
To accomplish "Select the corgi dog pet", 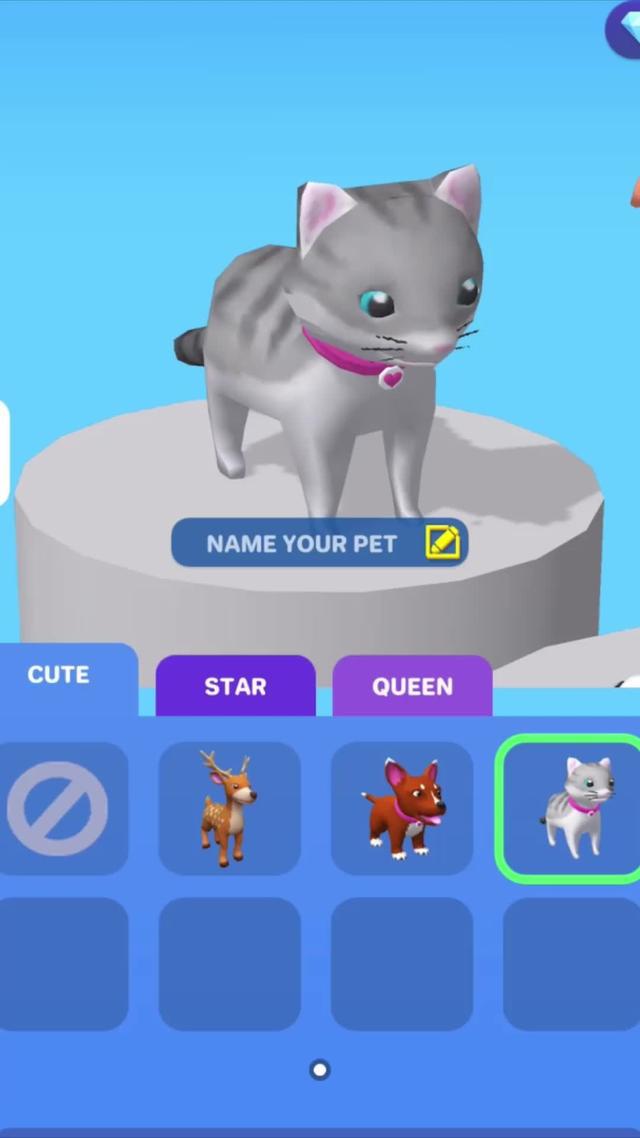I will [x=401, y=808].
